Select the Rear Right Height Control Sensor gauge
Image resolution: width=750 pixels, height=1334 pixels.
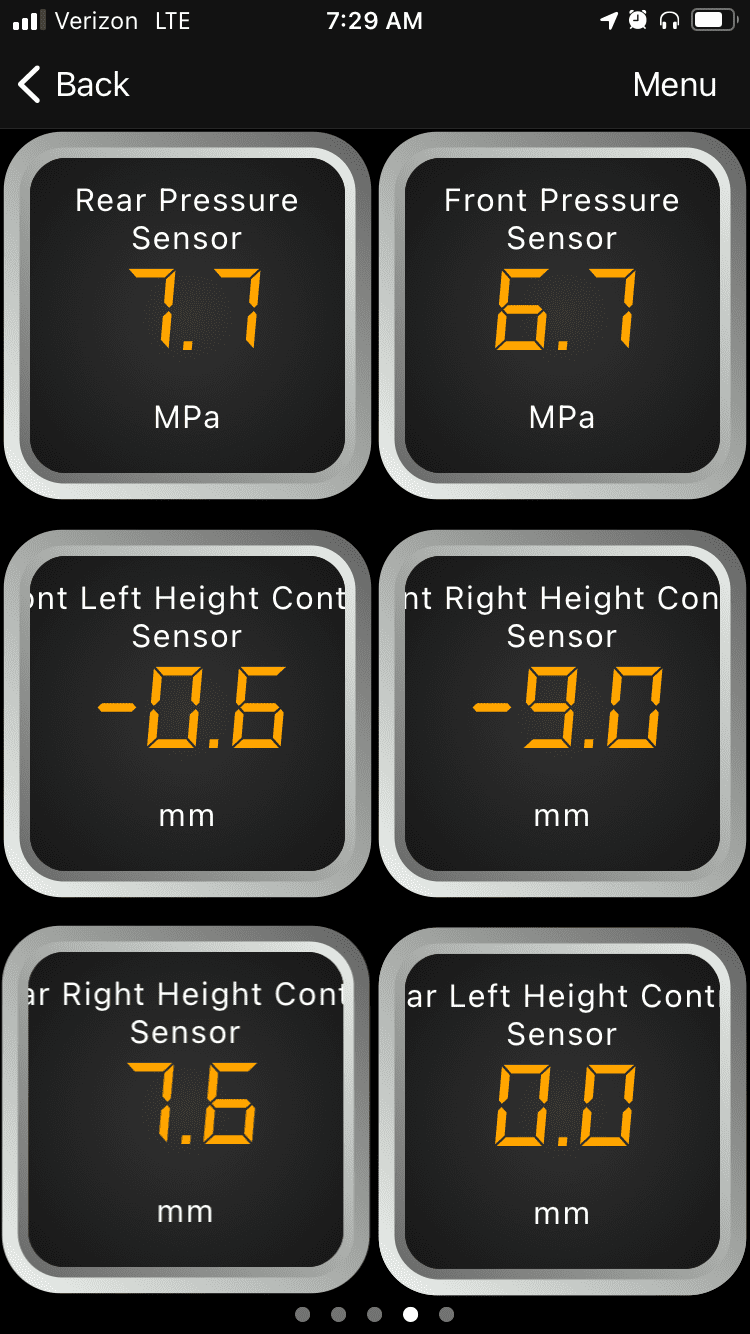187,1110
